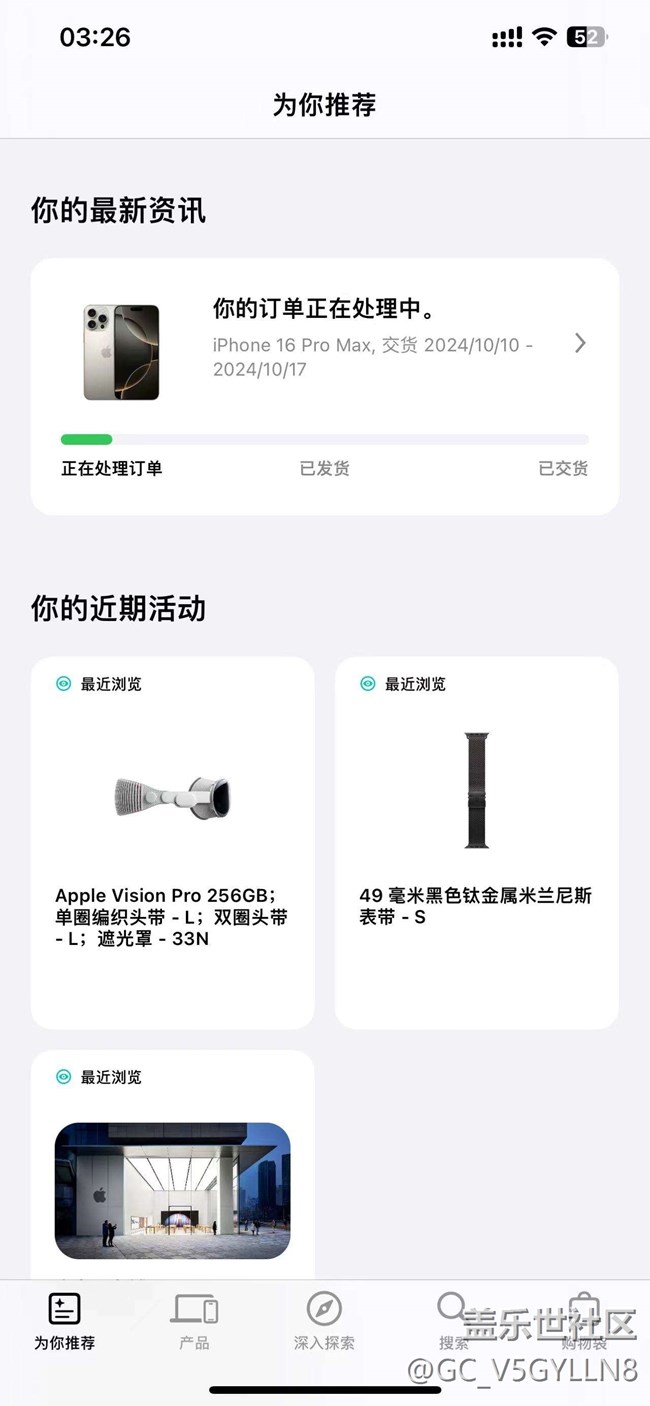View the 49毫米黑色钛金属米兰尼斯表带 card

[476, 842]
